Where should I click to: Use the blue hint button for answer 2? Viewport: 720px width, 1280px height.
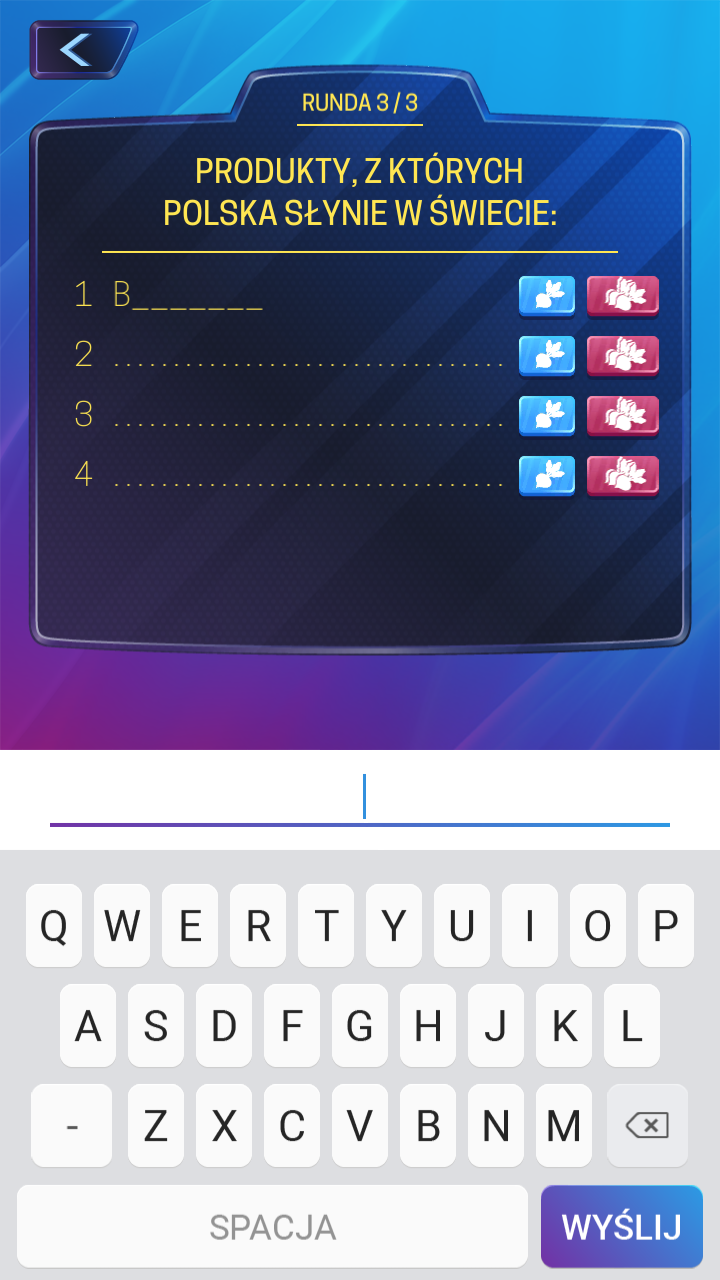547,355
